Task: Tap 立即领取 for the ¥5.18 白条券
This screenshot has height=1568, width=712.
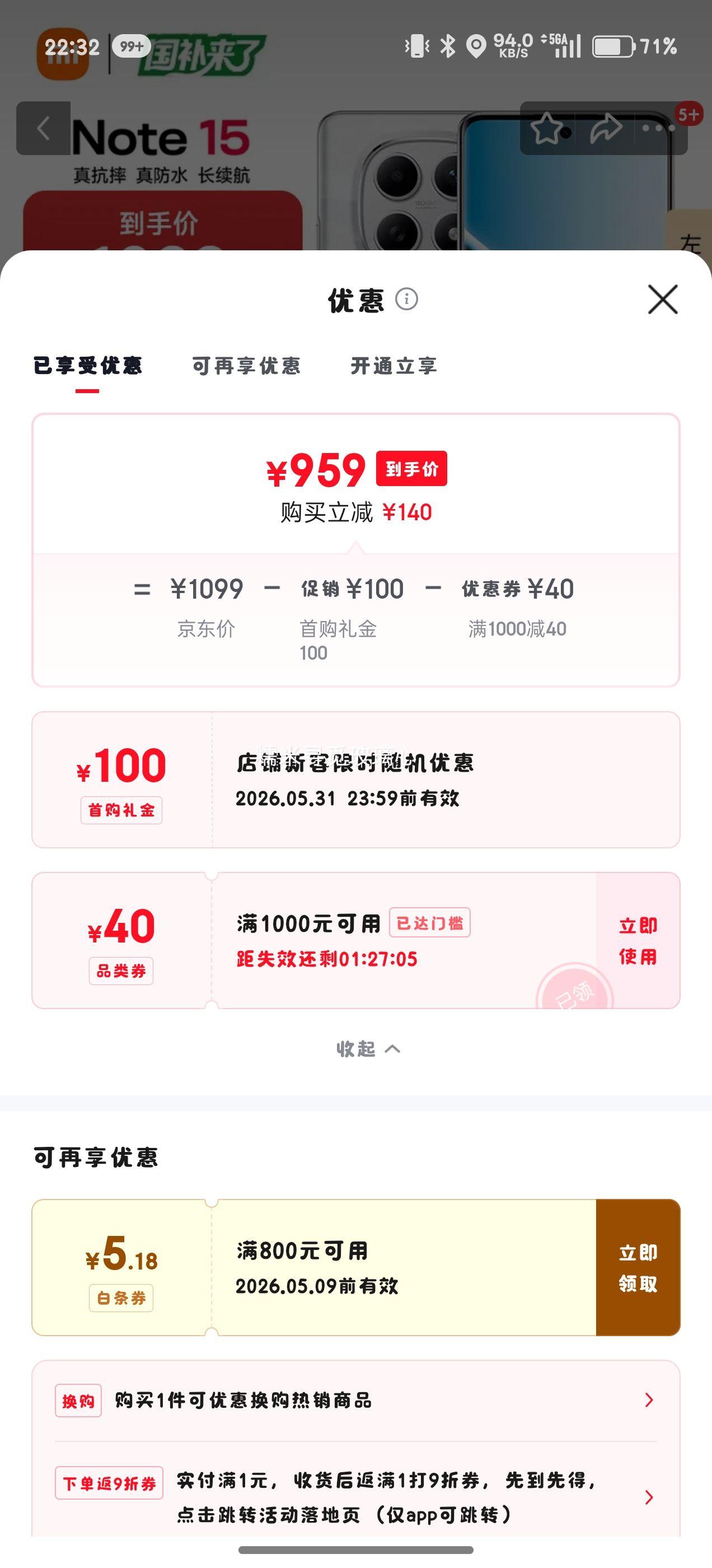Action: coord(638,1268)
